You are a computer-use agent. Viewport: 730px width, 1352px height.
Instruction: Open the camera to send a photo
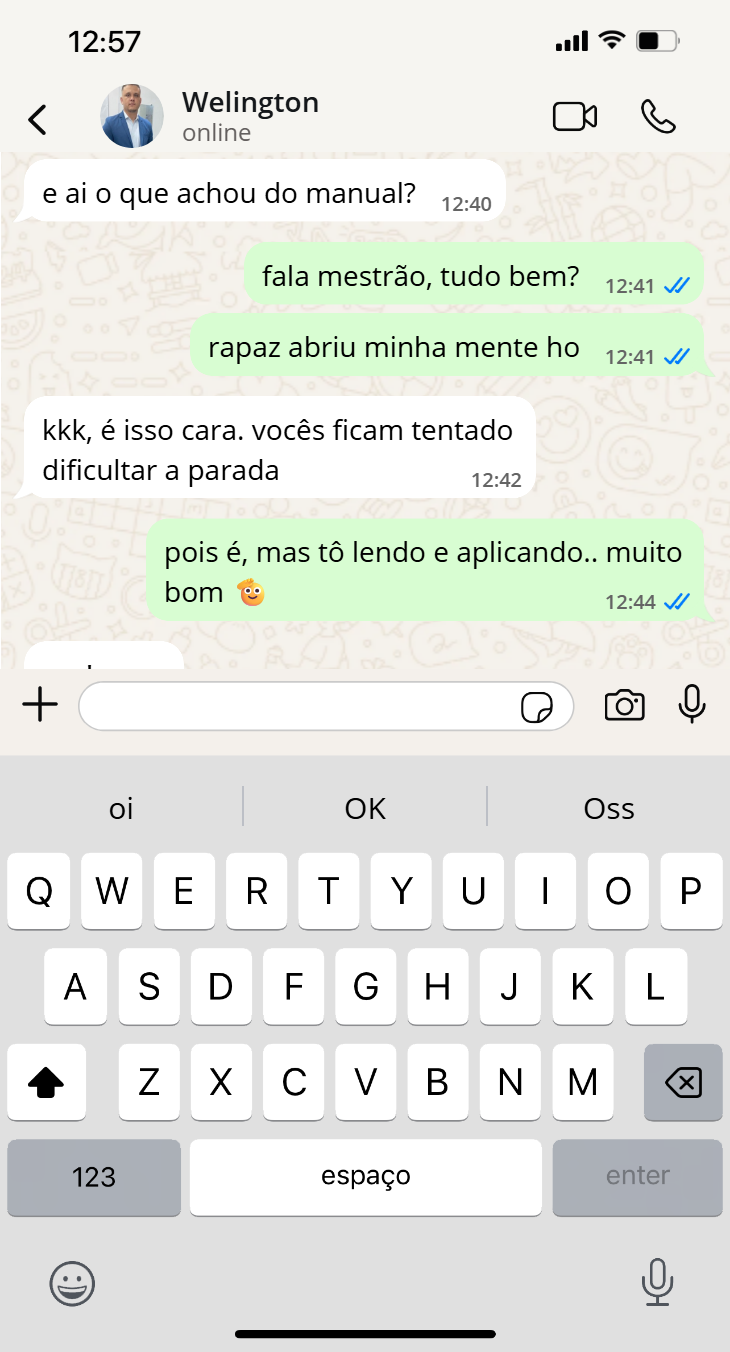tap(624, 706)
